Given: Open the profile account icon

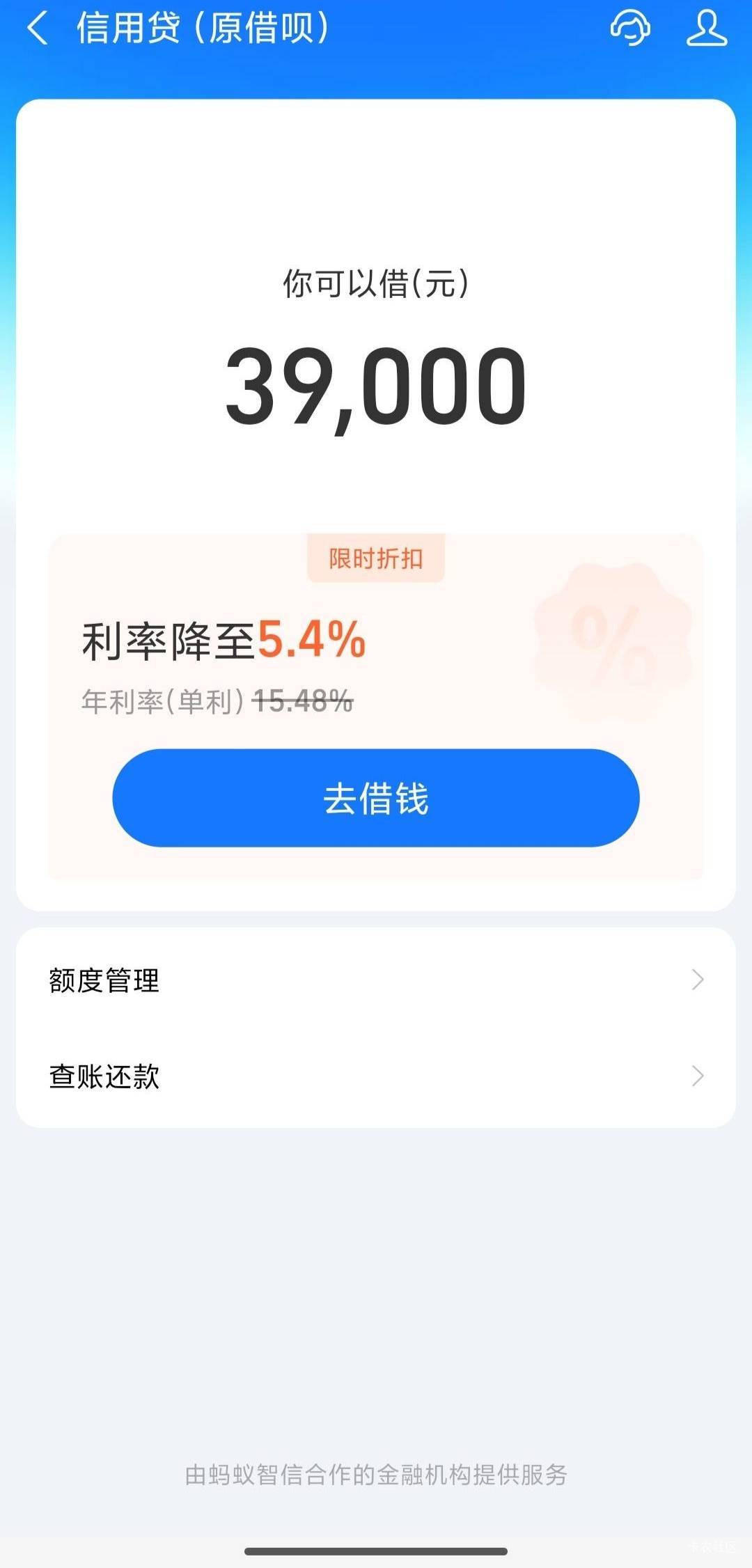Looking at the screenshot, I should pos(707,29).
